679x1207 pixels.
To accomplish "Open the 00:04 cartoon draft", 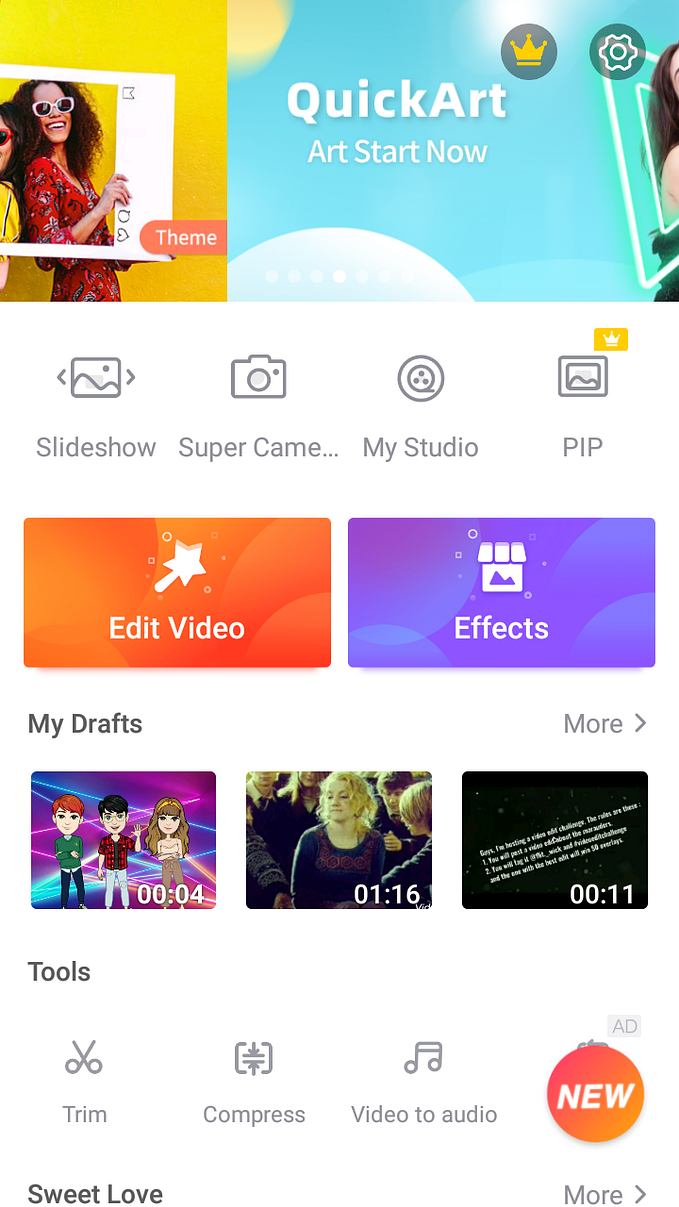I will pyautogui.click(x=123, y=840).
